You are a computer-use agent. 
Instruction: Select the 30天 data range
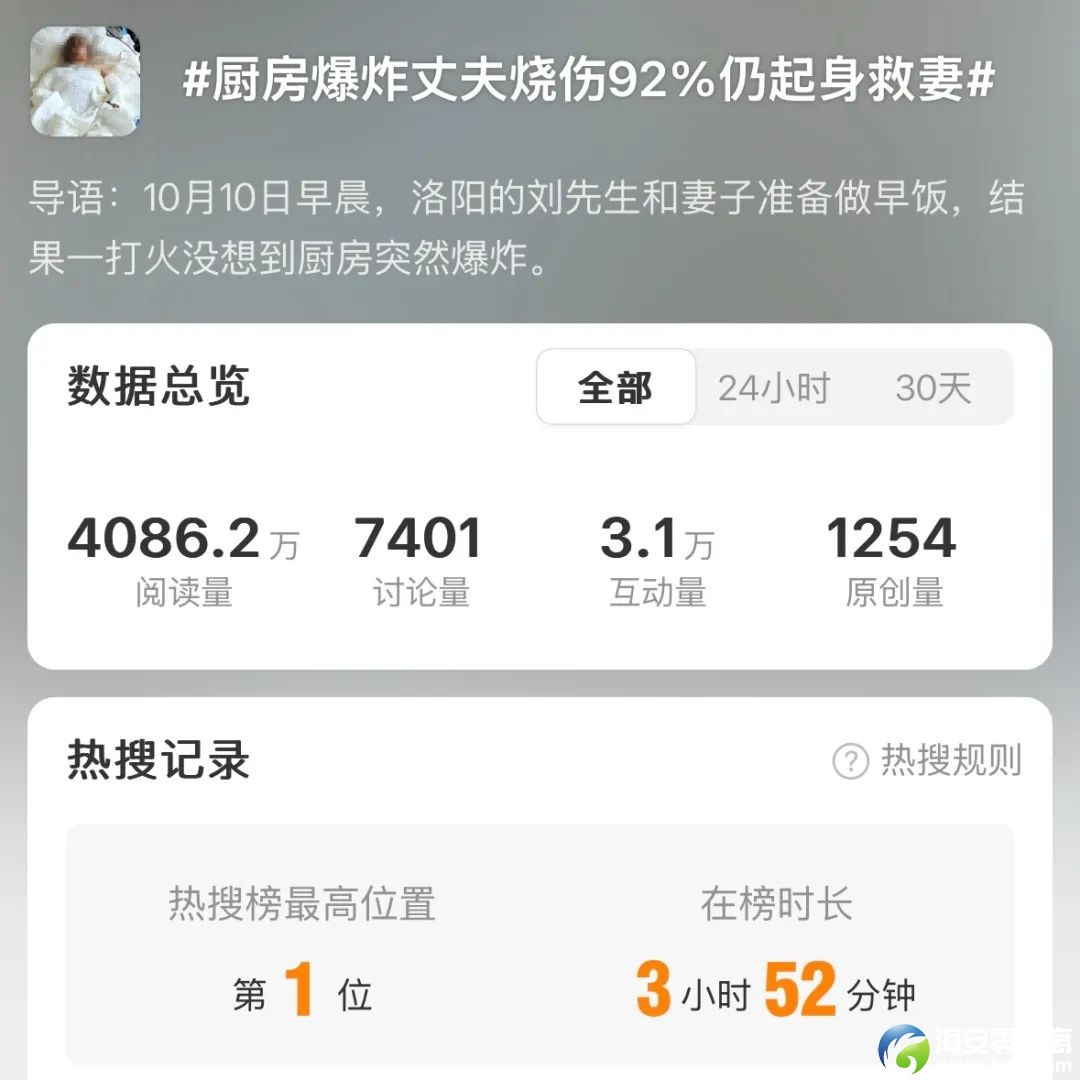coord(933,388)
